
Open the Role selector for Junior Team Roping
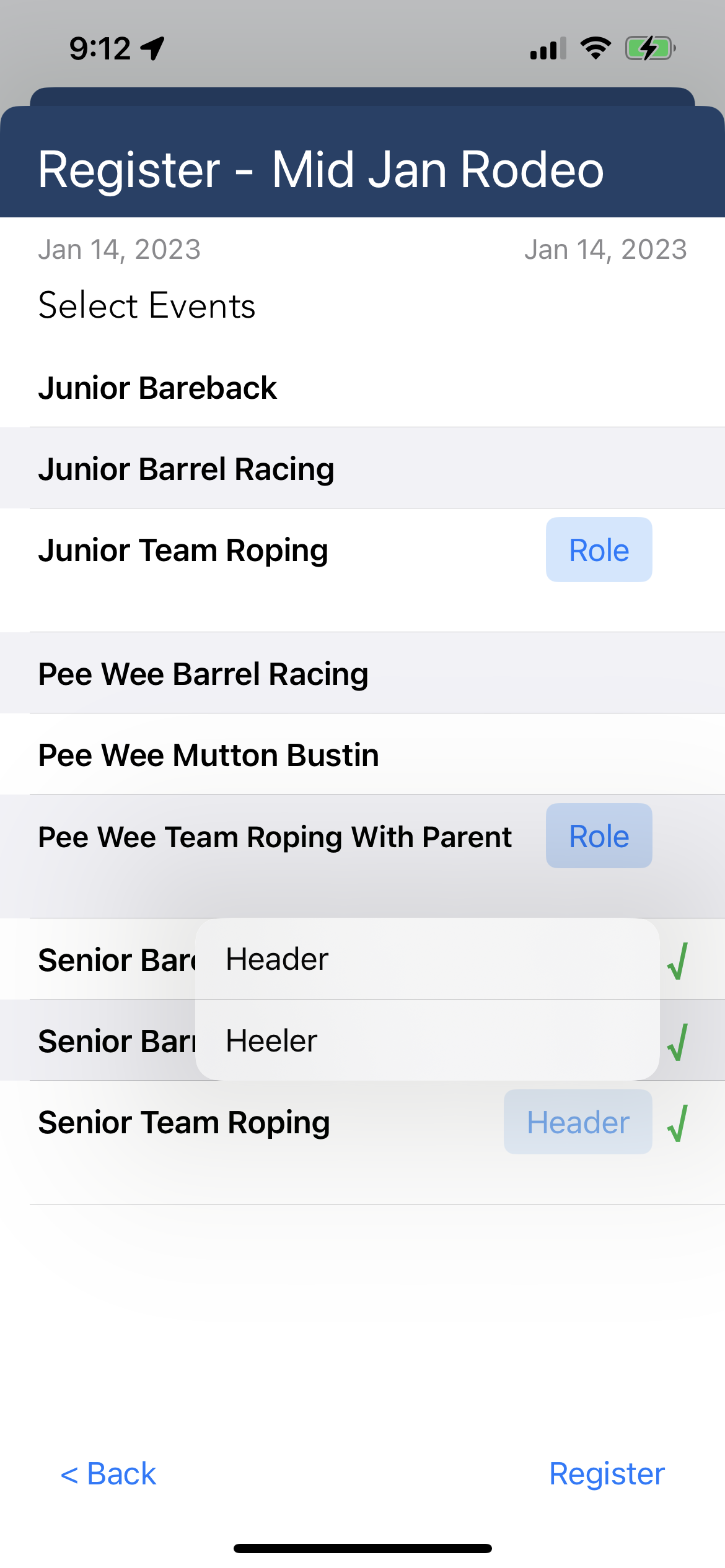[598, 549]
